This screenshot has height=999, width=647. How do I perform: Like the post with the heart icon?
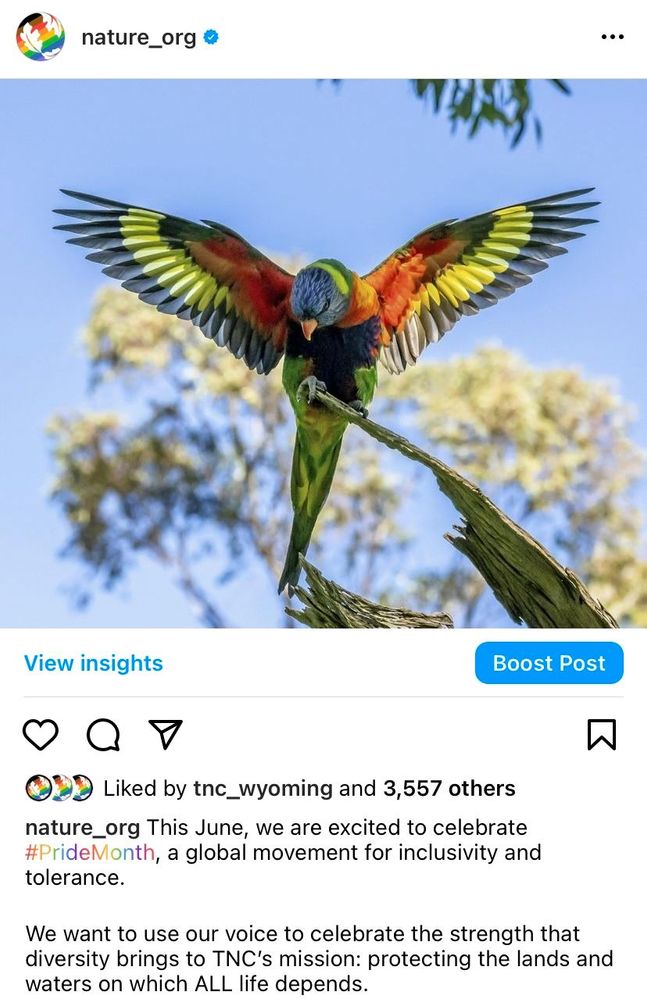click(x=40, y=735)
